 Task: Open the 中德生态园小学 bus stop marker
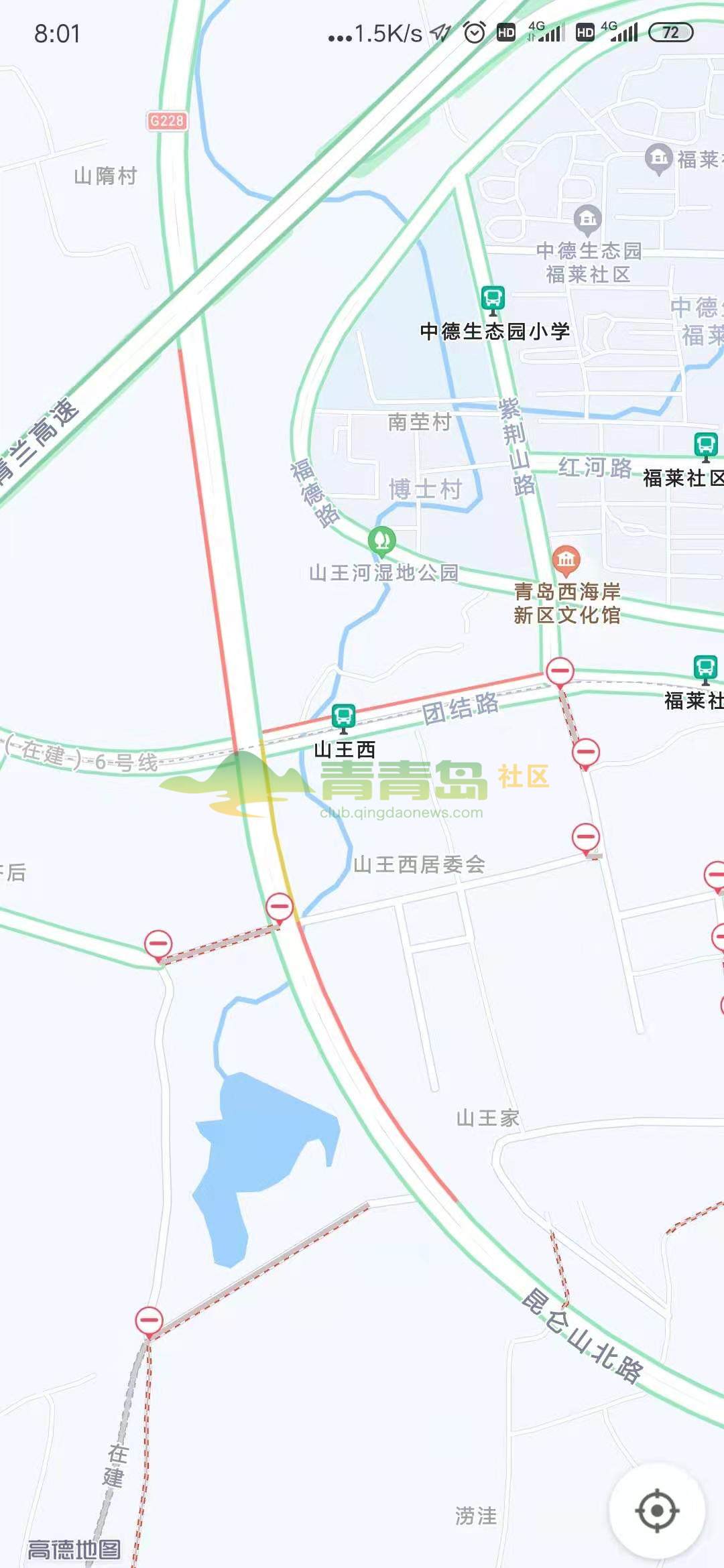coord(493,298)
